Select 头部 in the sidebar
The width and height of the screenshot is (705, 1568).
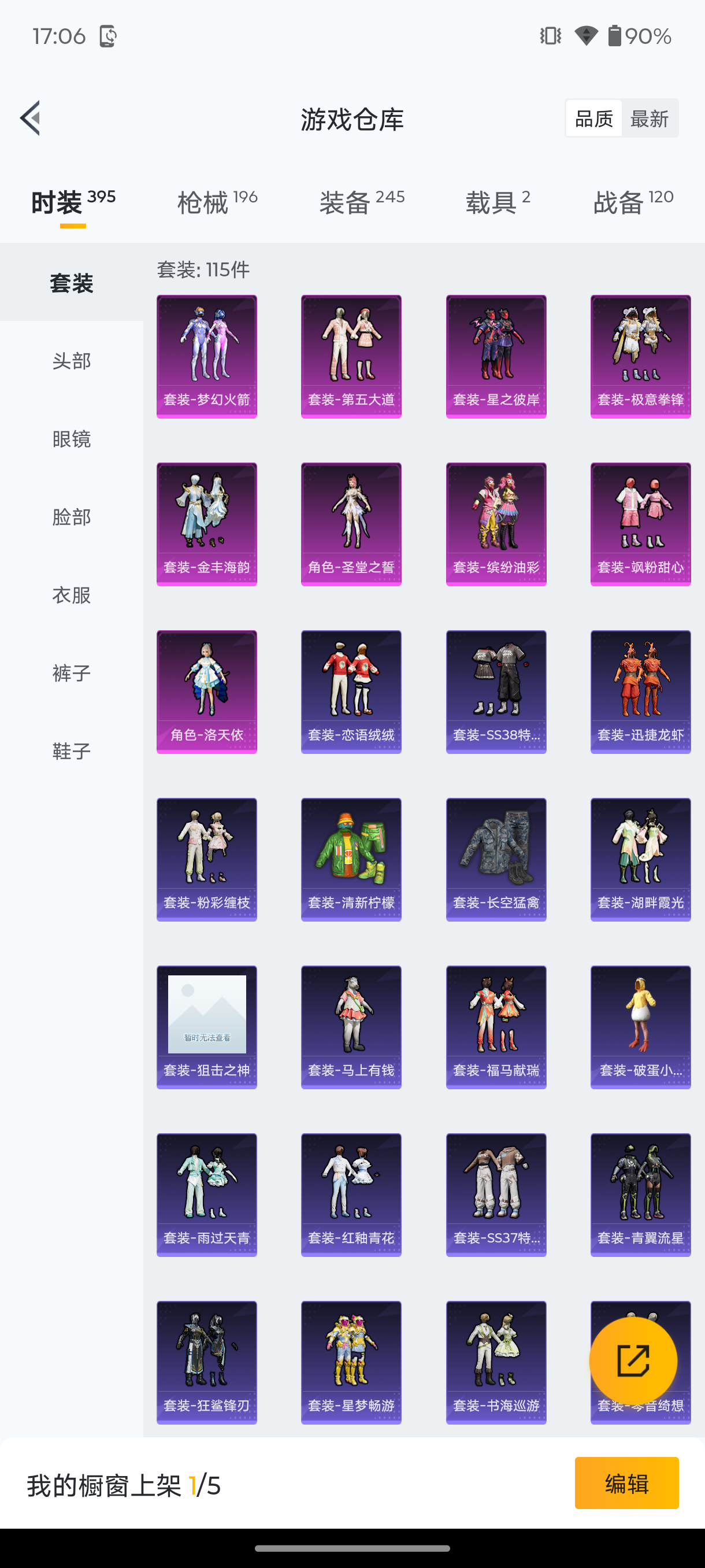point(71,361)
